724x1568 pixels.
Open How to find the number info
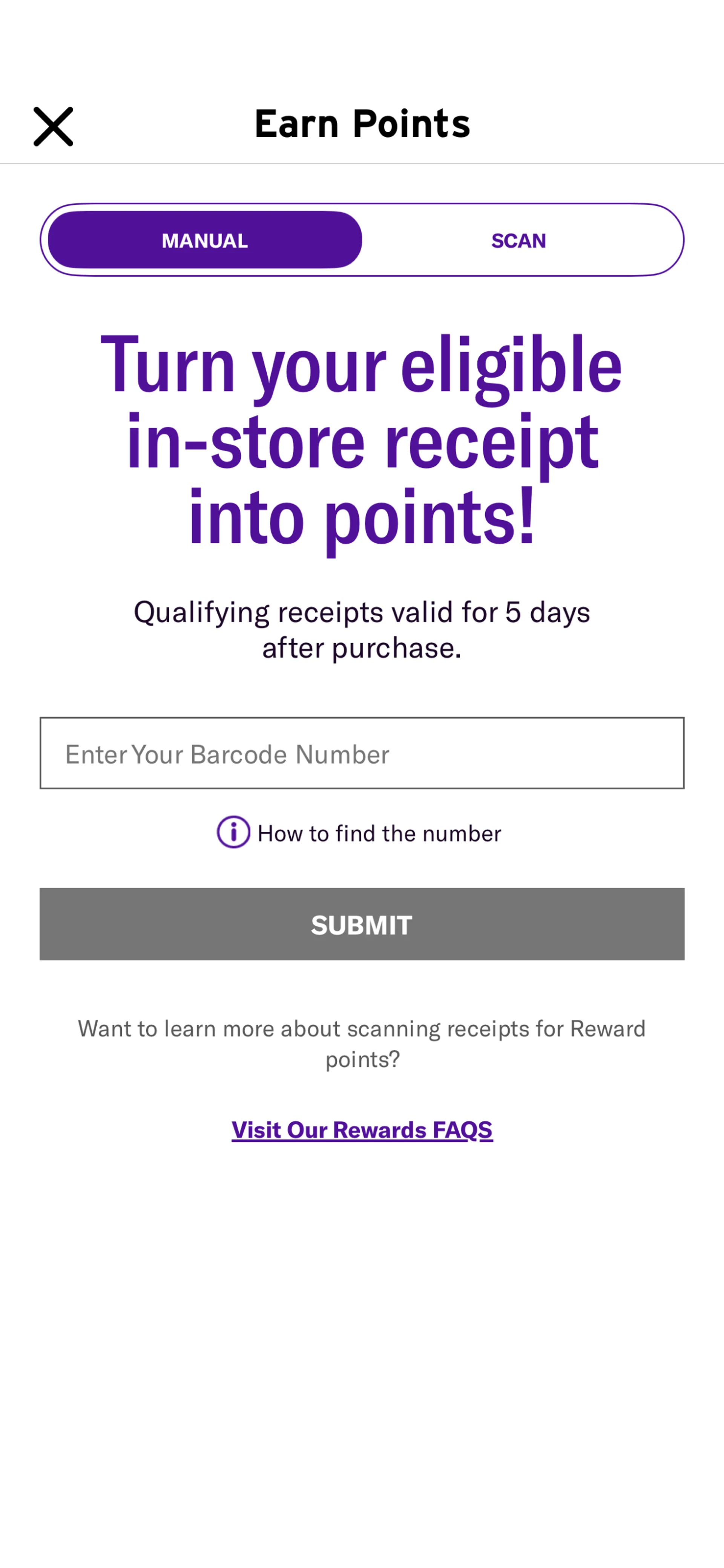click(x=359, y=832)
